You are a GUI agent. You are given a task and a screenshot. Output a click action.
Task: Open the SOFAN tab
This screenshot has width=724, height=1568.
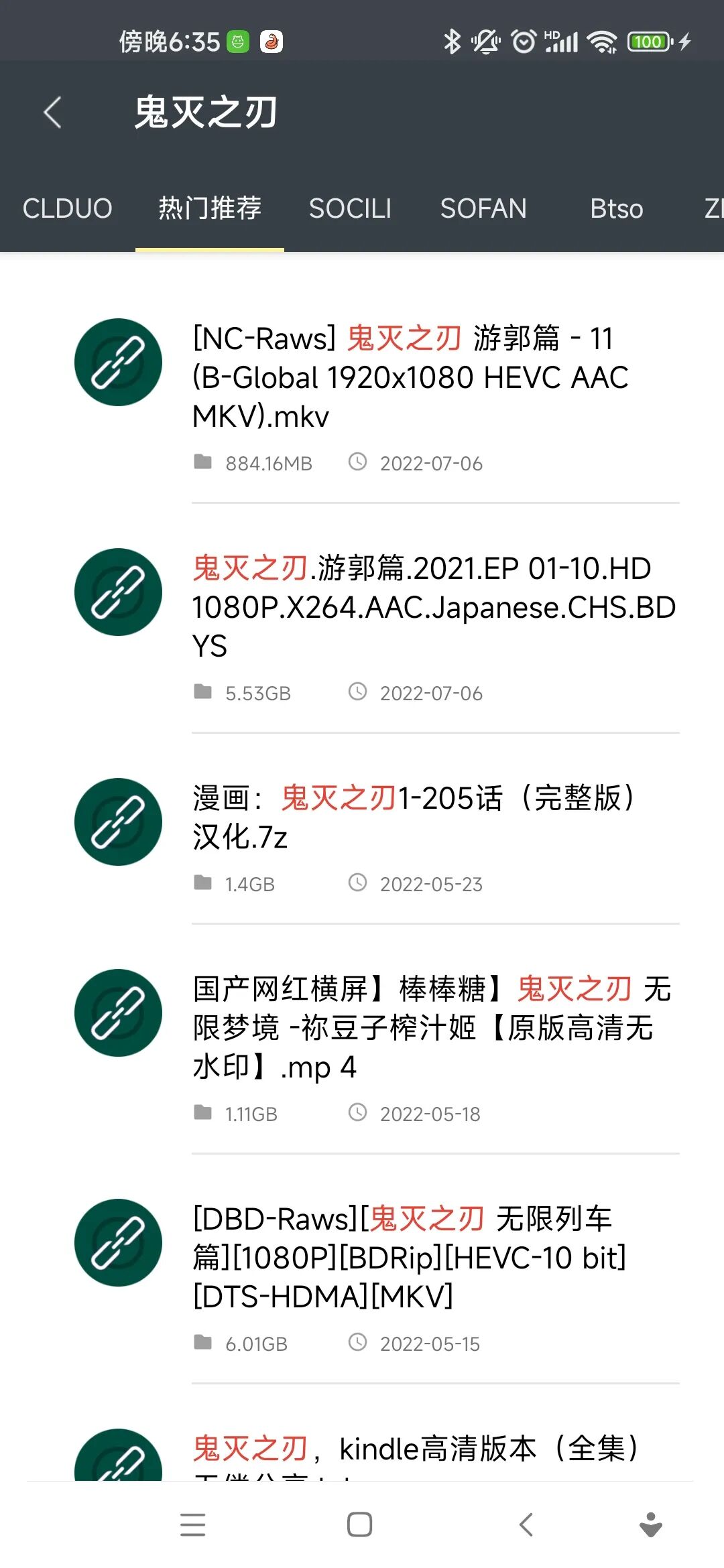[x=483, y=208]
